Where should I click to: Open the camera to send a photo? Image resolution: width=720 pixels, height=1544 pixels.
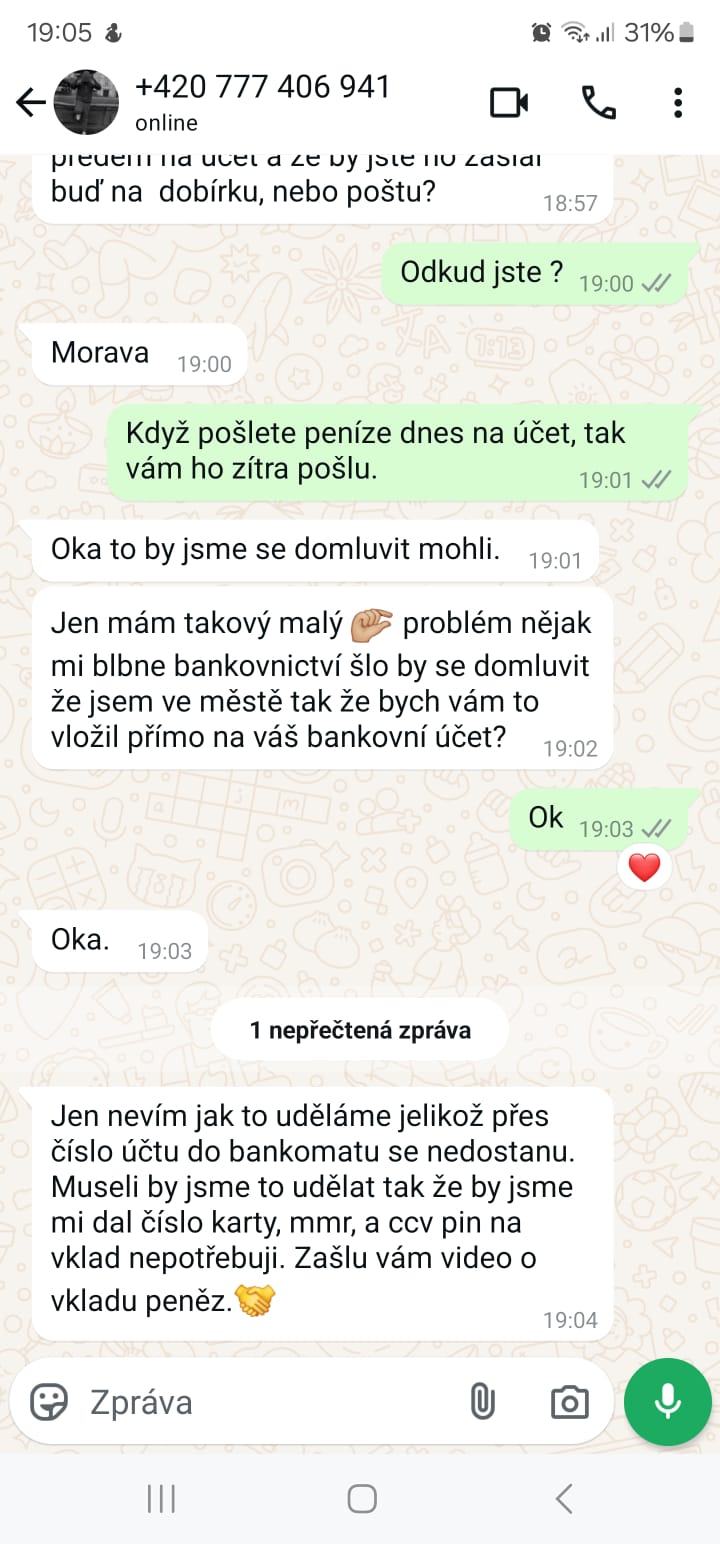568,1402
